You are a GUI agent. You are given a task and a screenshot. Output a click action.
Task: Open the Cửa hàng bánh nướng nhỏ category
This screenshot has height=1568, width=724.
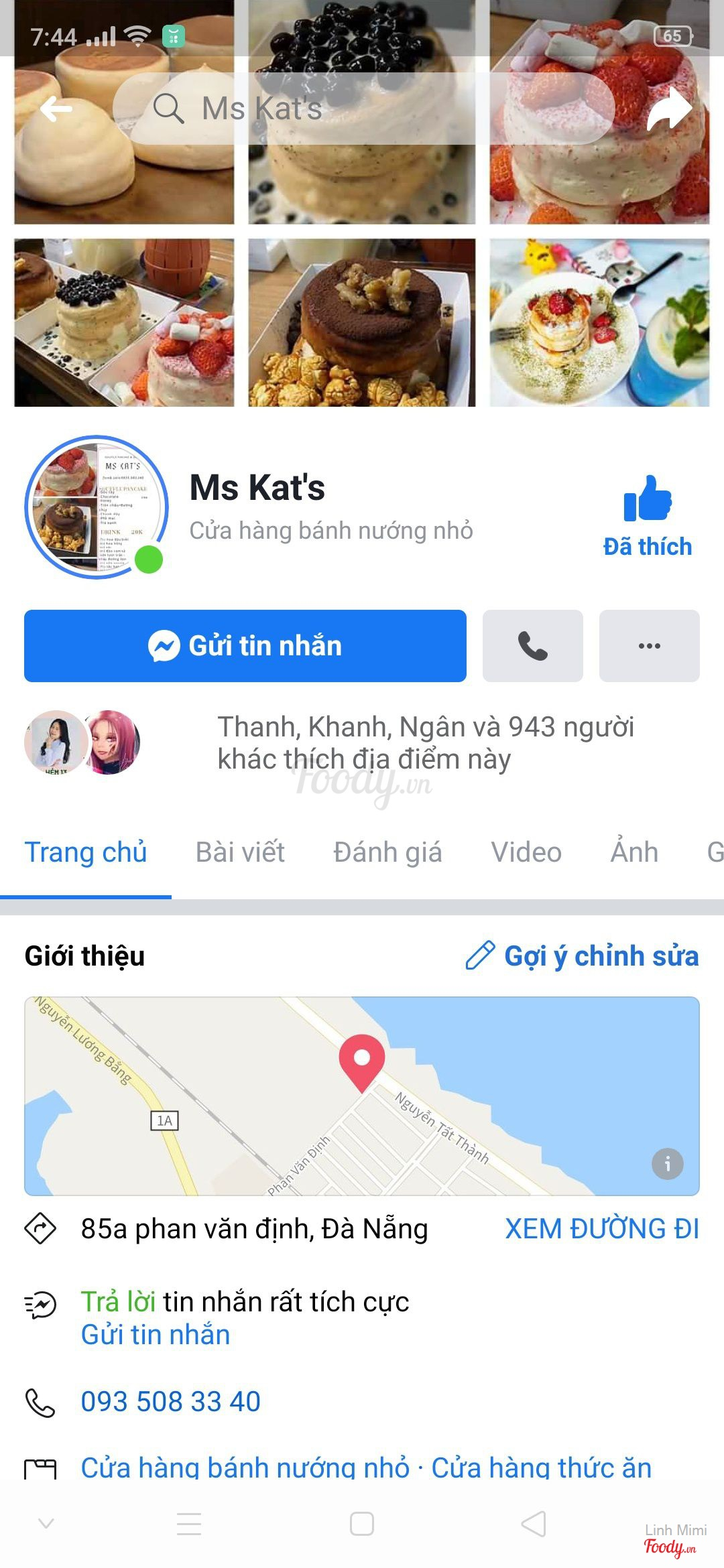click(x=245, y=1467)
